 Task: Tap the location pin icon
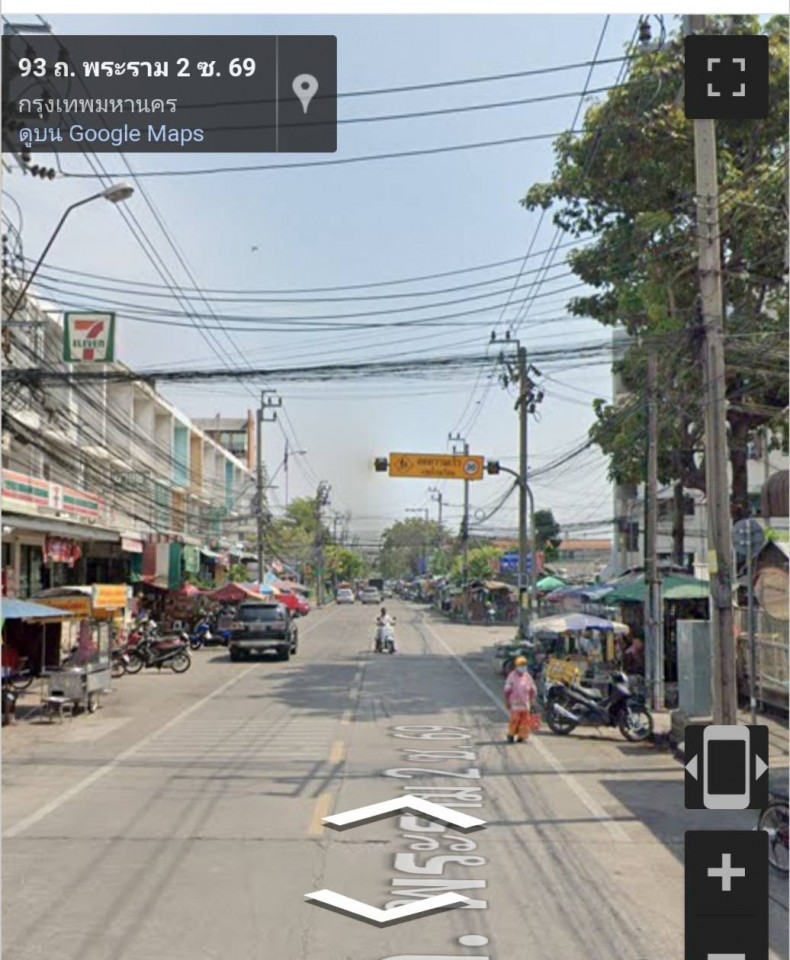pos(305,93)
